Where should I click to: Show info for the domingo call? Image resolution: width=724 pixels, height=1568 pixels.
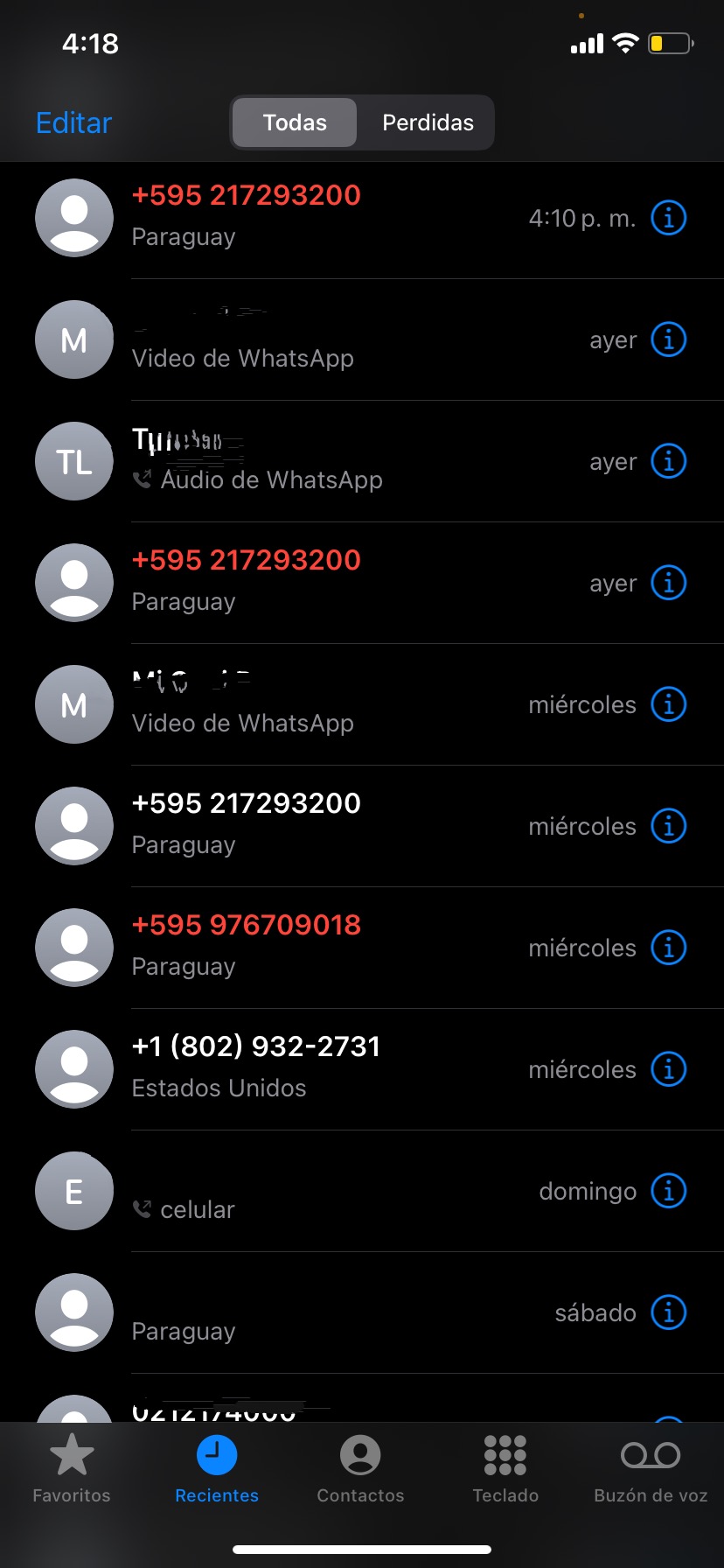coord(669,1191)
